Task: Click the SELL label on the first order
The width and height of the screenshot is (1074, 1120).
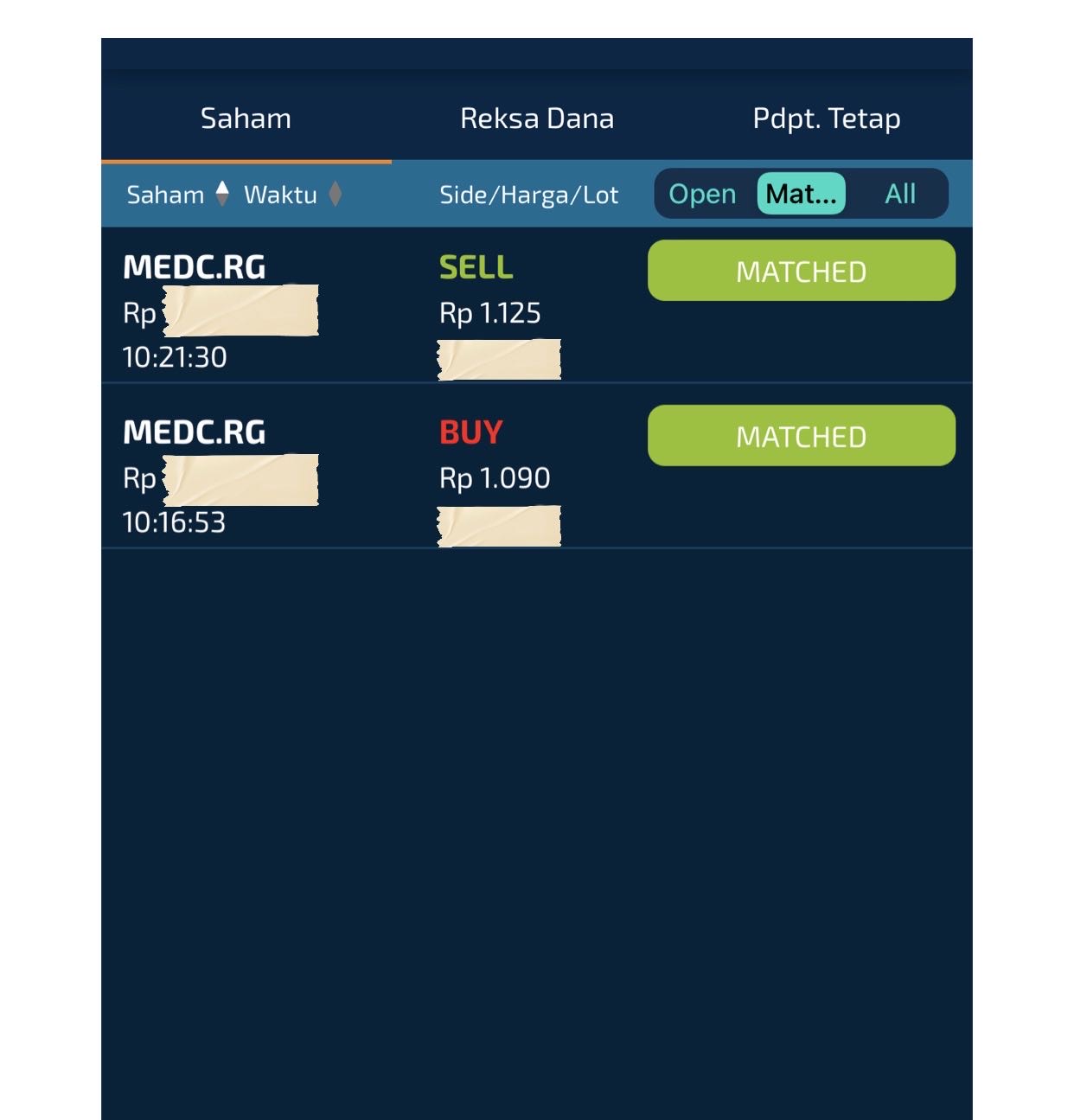Action: pos(475,267)
